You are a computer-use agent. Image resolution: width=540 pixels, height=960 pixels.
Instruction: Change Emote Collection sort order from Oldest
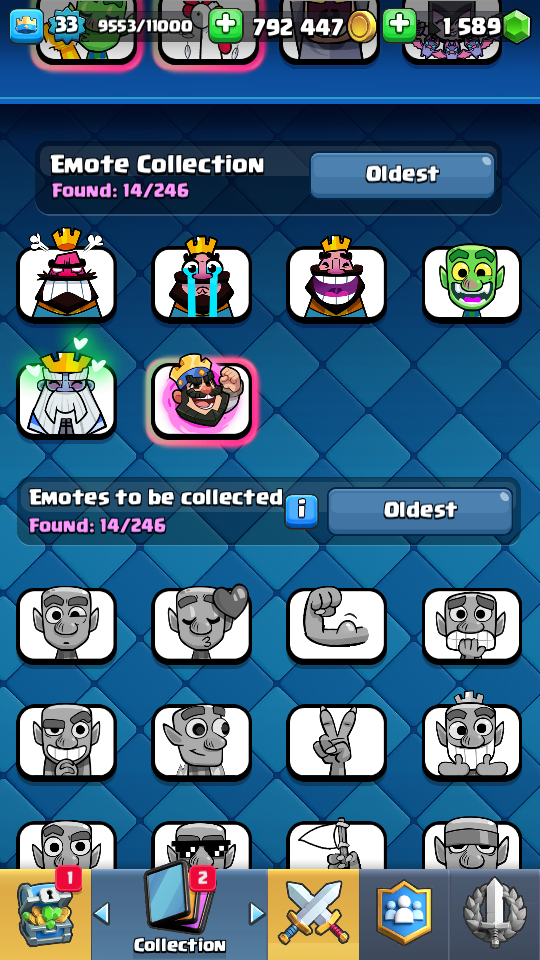click(x=402, y=175)
